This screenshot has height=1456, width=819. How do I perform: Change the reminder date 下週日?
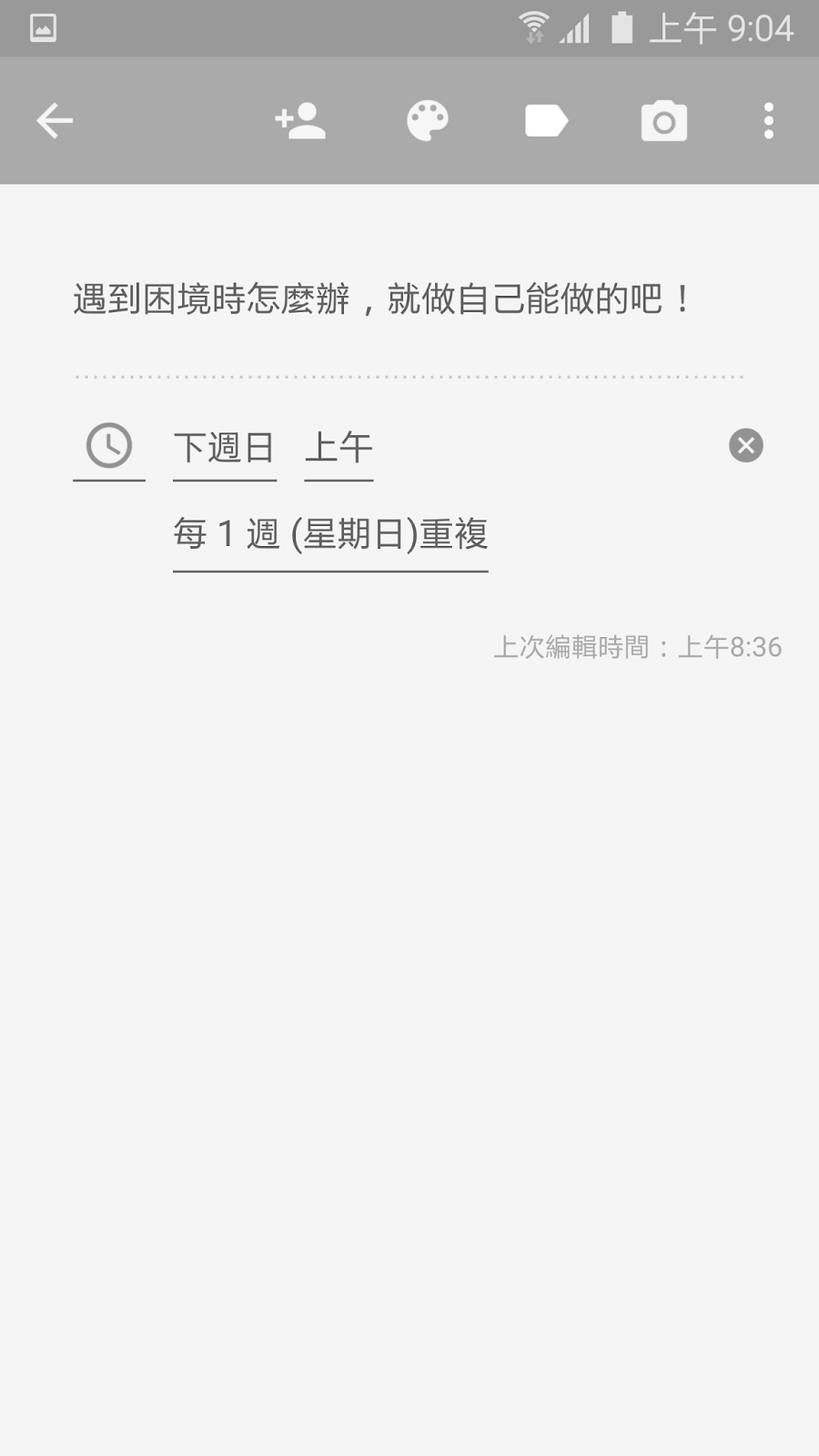pyautogui.click(x=224, y=448)
